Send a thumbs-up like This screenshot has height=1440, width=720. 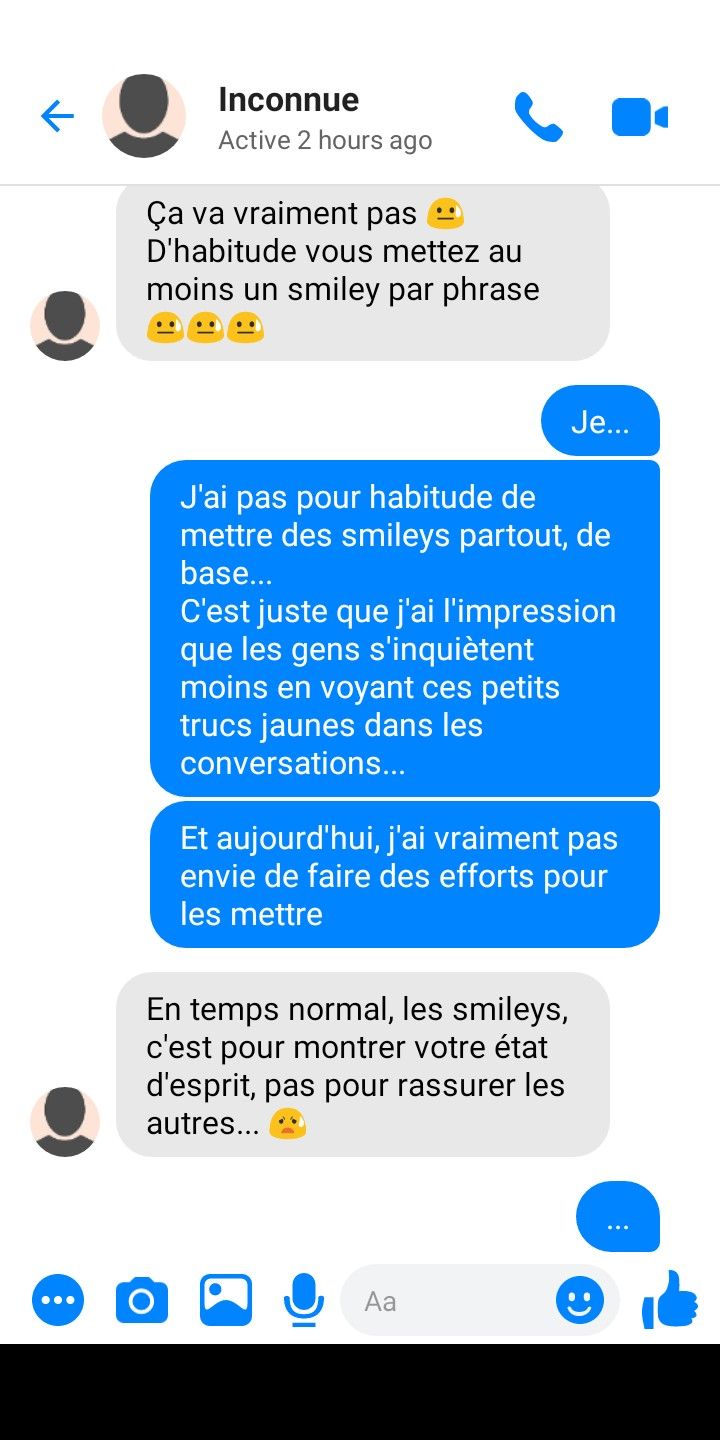(x=669, y=1299)
